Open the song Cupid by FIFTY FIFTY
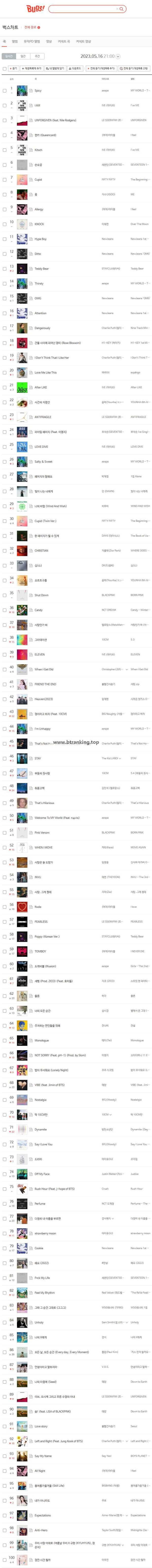 (x=38, y=180)
